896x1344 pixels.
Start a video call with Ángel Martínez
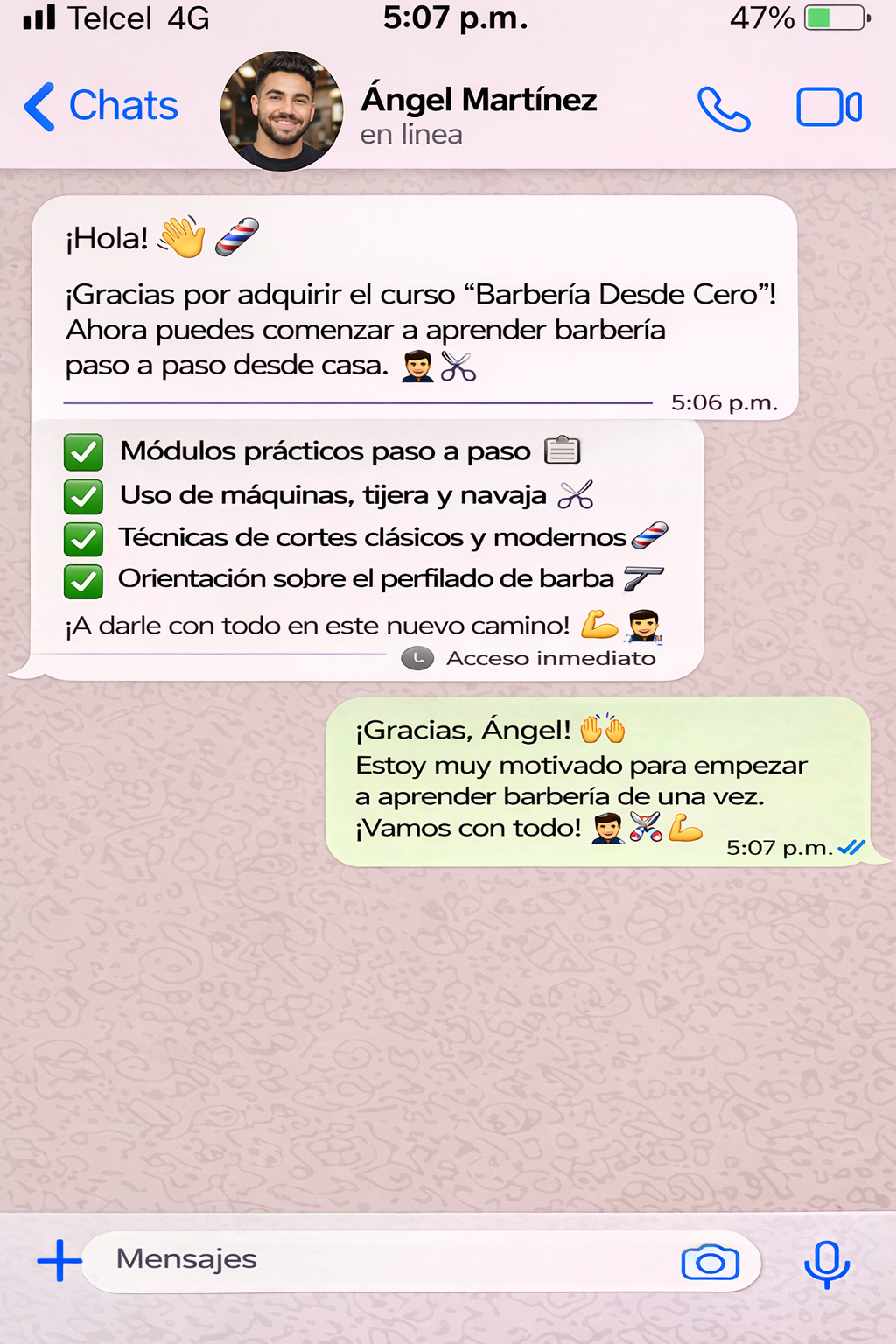[827, 106]
